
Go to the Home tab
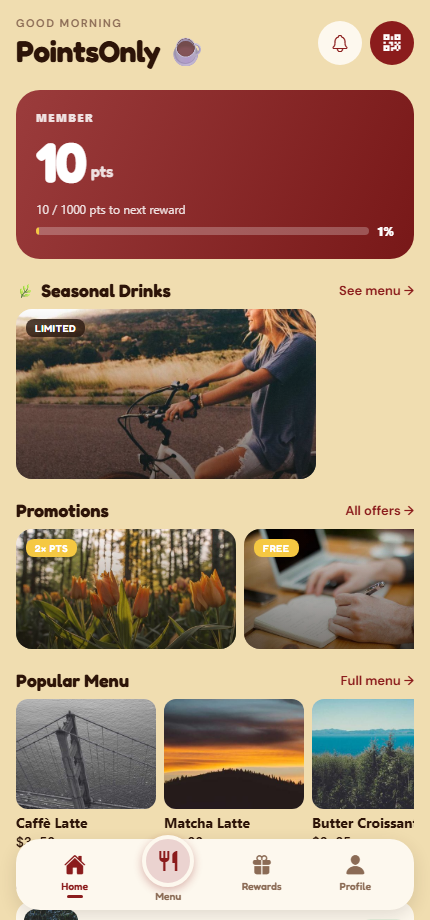pyautogui.click(x=75, y=874)
